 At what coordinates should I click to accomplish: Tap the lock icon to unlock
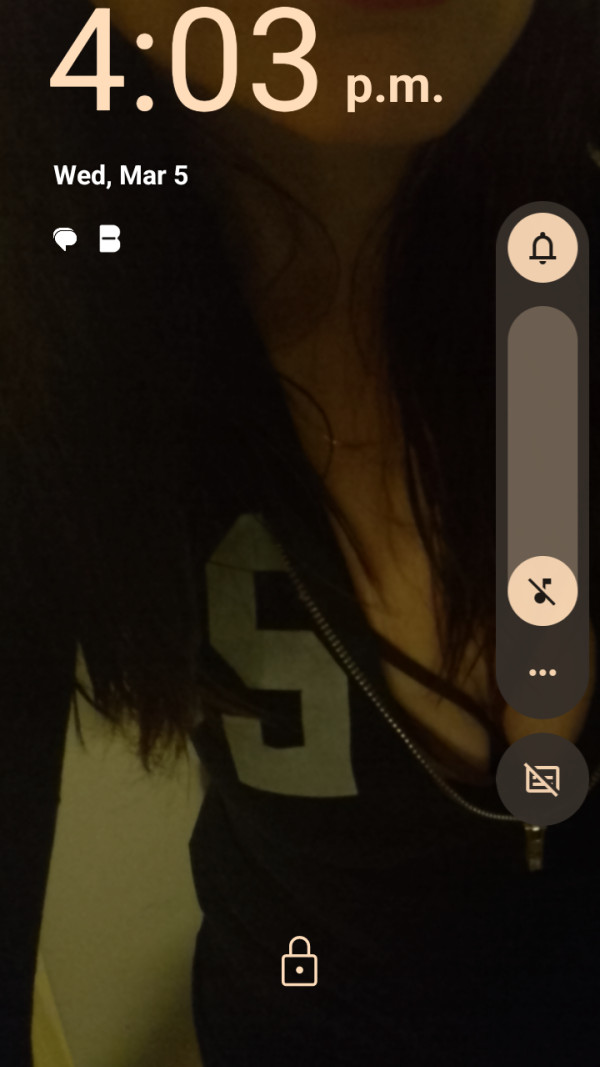coord(299,961)
